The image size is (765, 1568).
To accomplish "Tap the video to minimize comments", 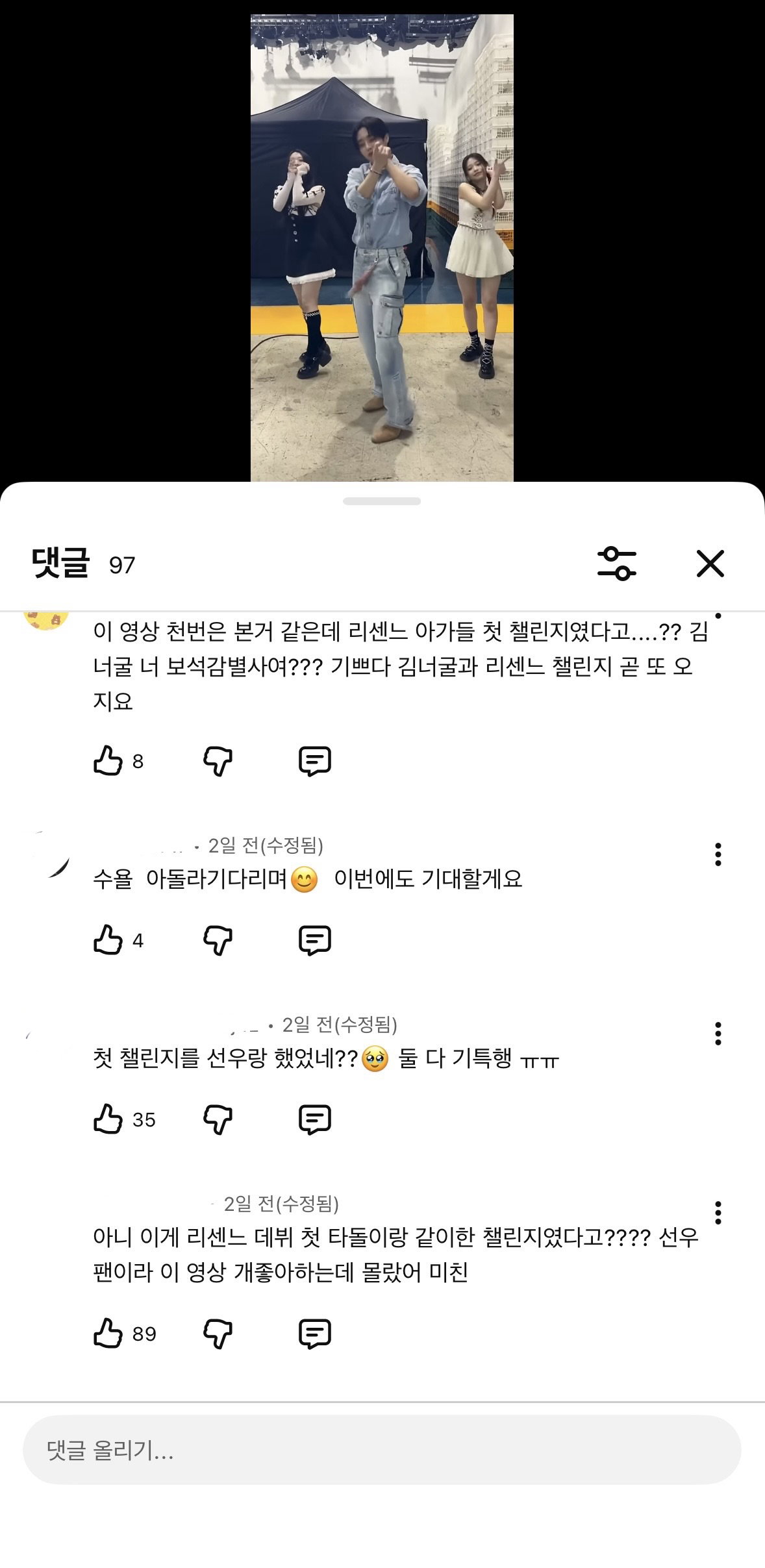I will tap(382, 248).
